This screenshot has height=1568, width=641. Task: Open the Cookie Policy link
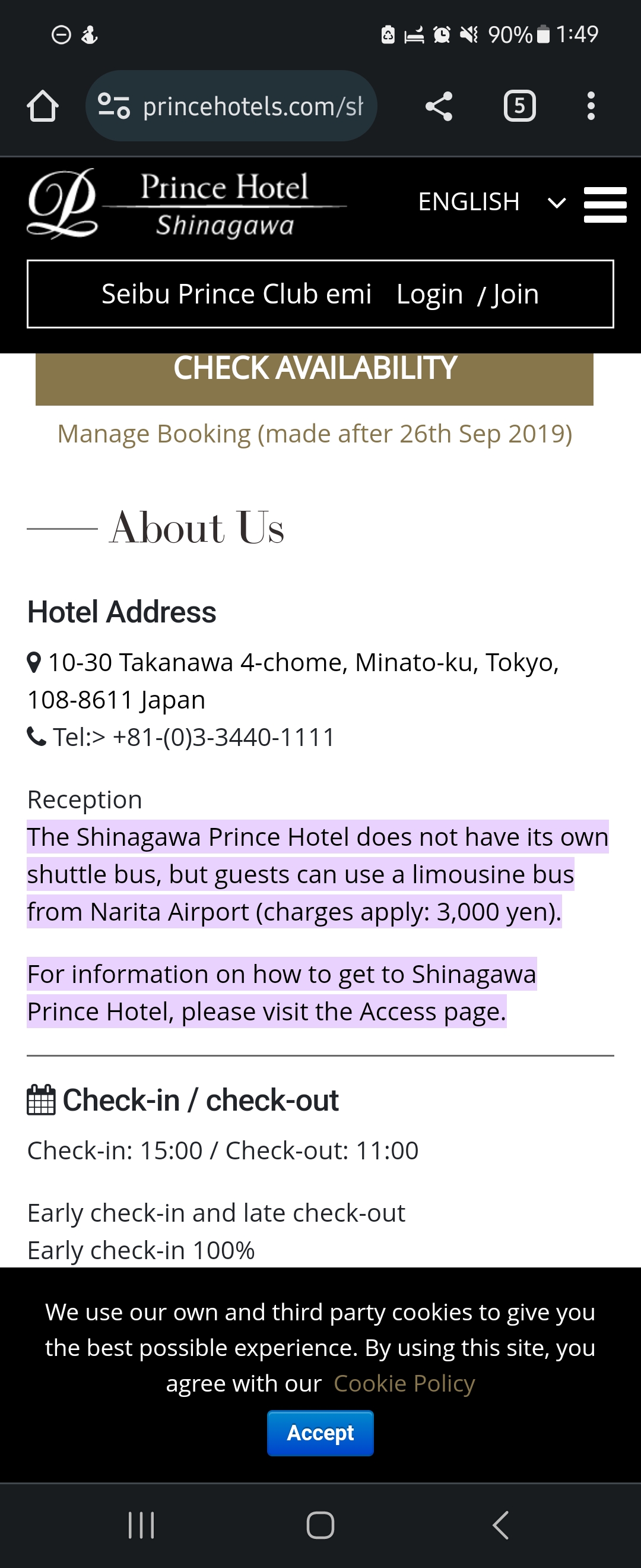point(404,1383)
